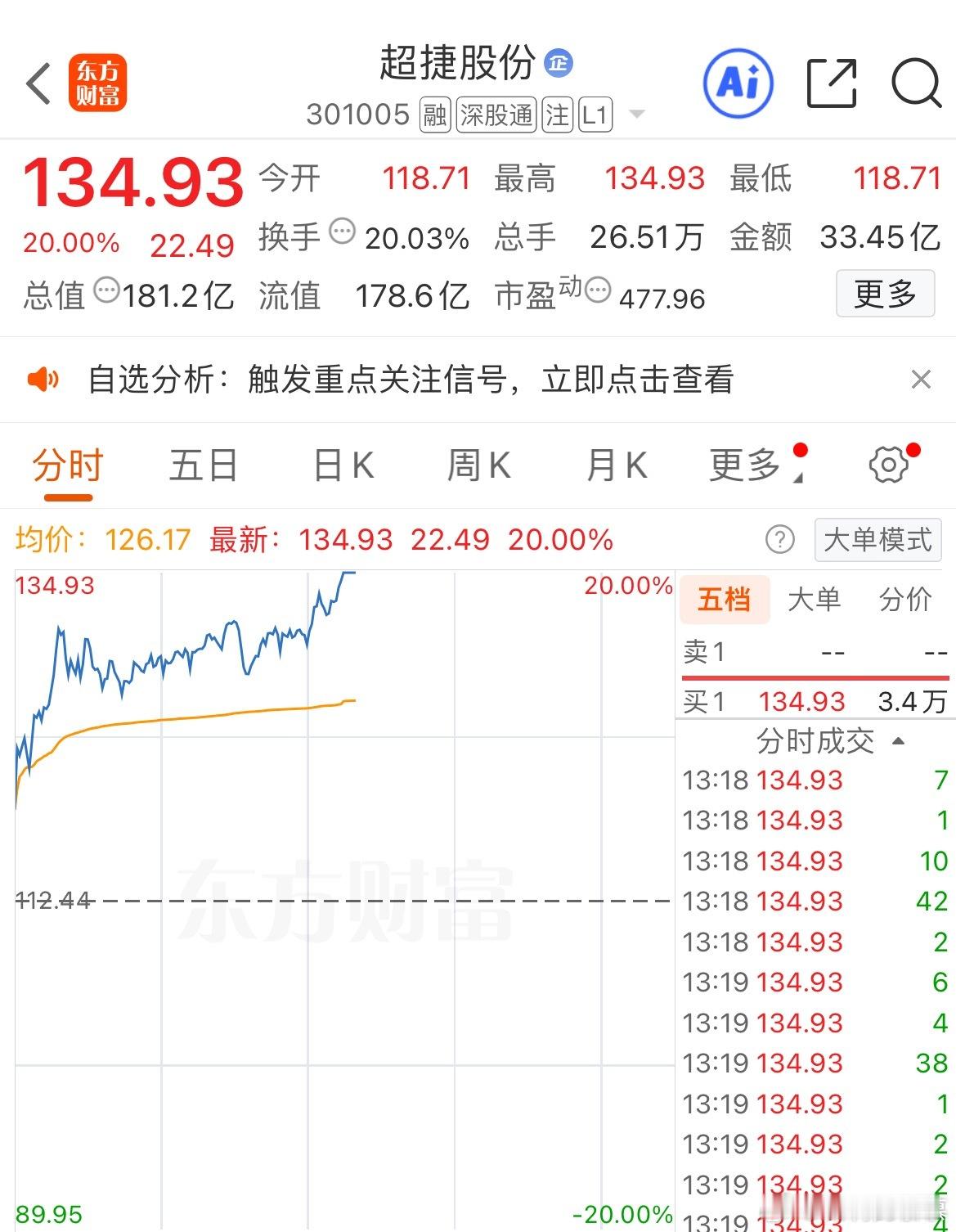Switch to the 五日 tab

pos(203,465)
